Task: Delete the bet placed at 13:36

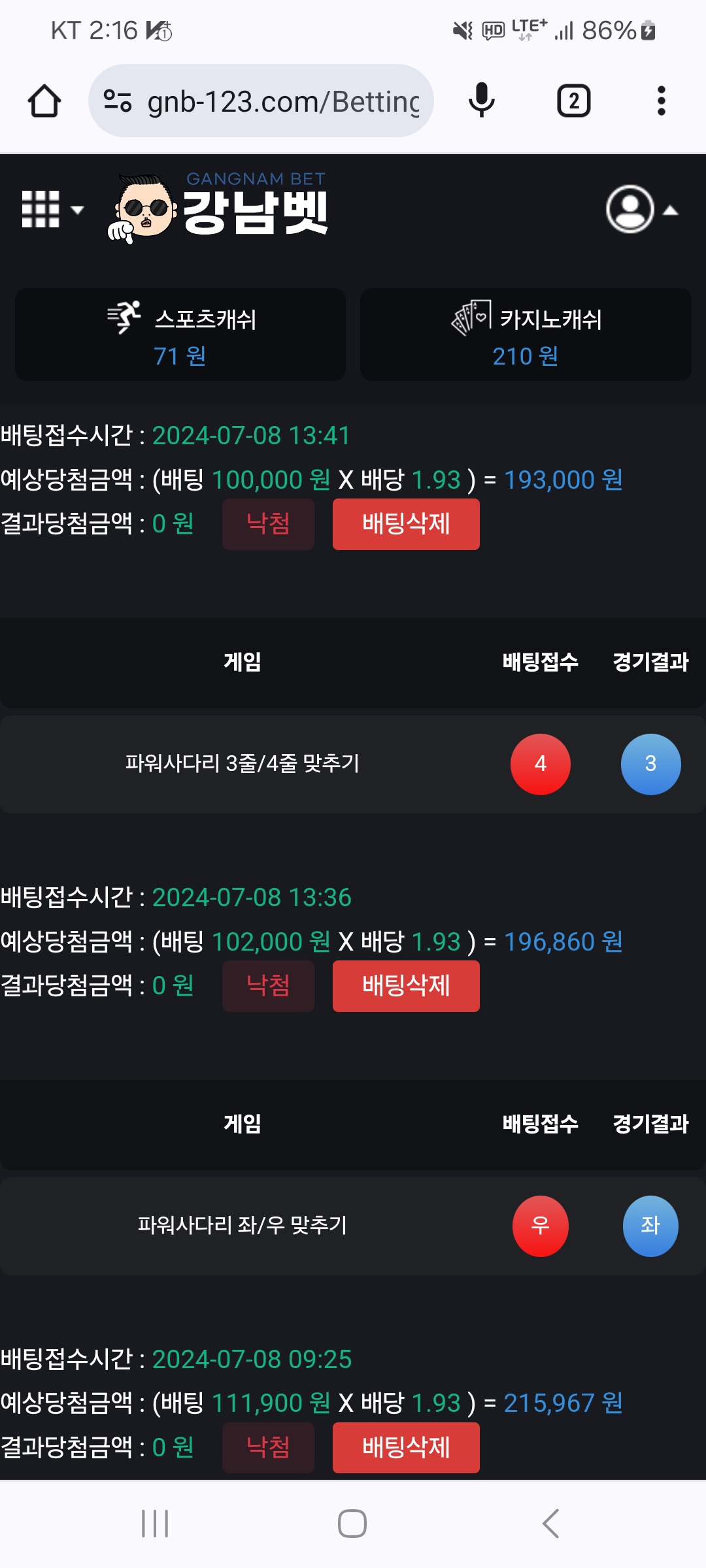Action: 406,986
